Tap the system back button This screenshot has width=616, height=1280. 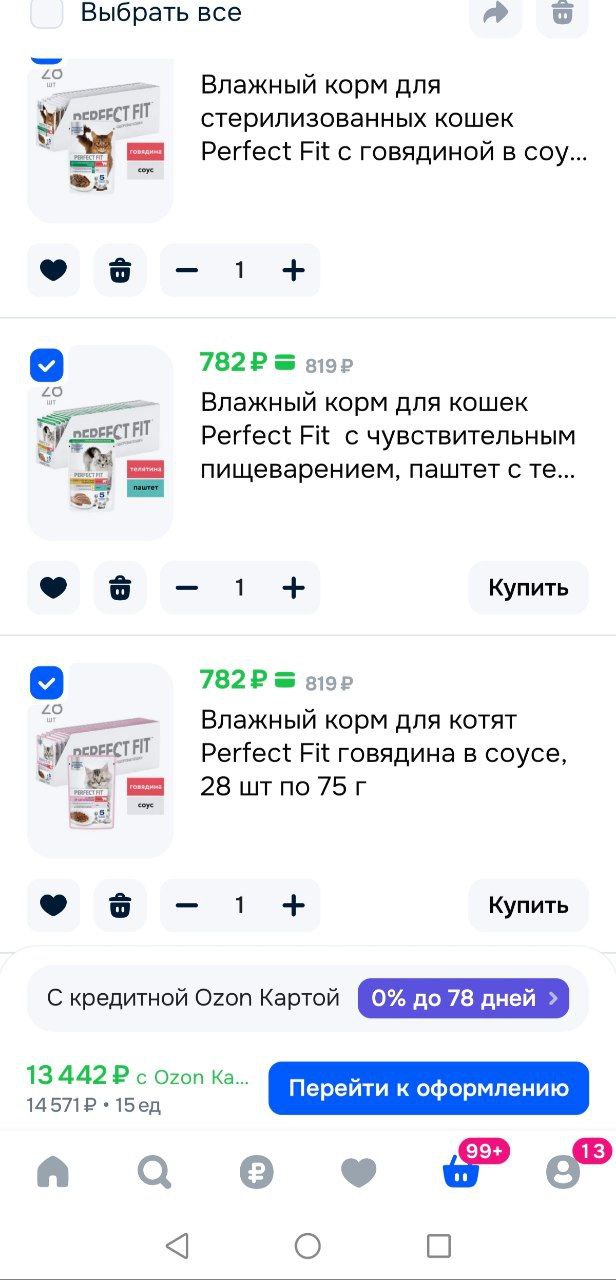[177, 1245]
